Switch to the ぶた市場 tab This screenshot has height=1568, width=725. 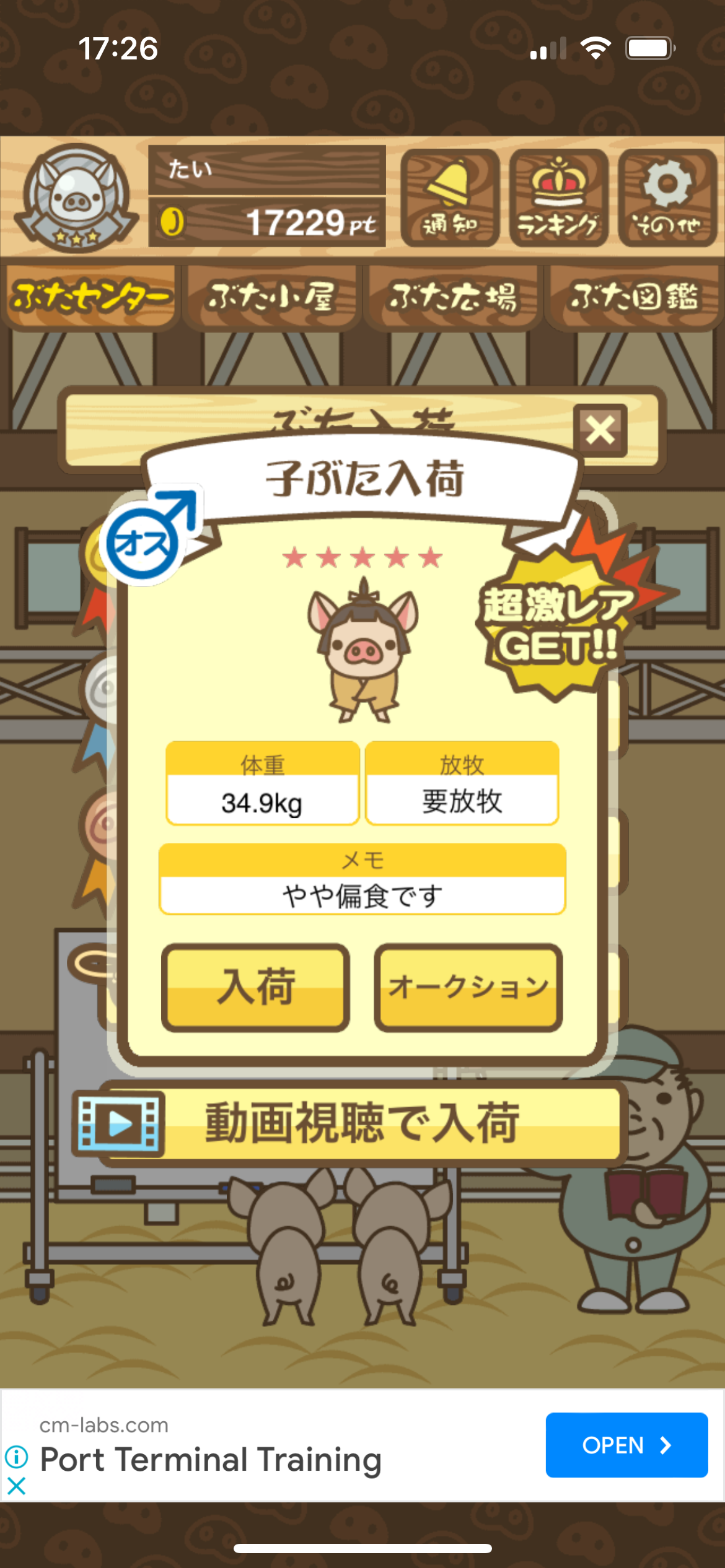coord(452,297)
